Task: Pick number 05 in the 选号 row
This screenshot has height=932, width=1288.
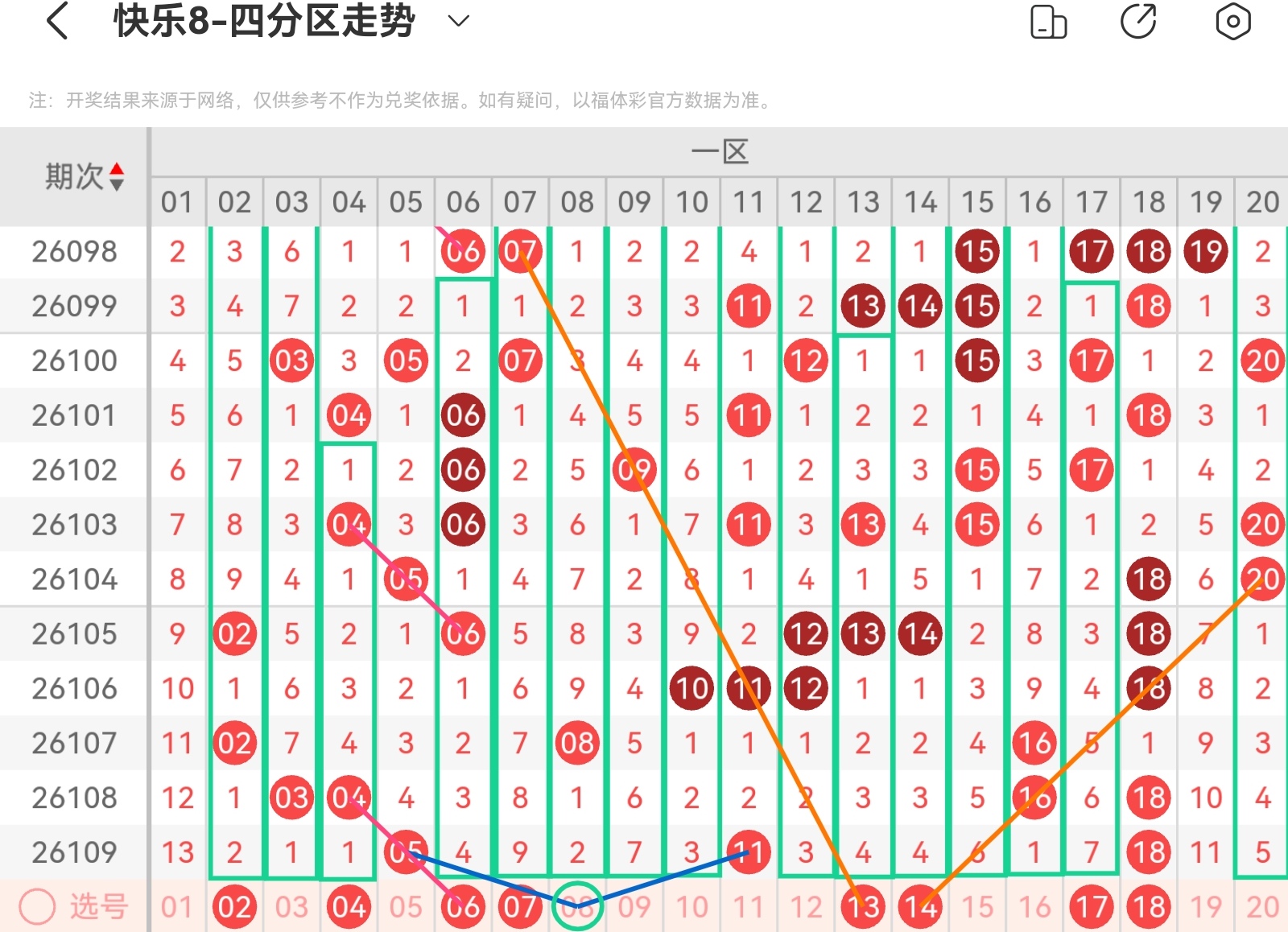Action: point(406,907)
